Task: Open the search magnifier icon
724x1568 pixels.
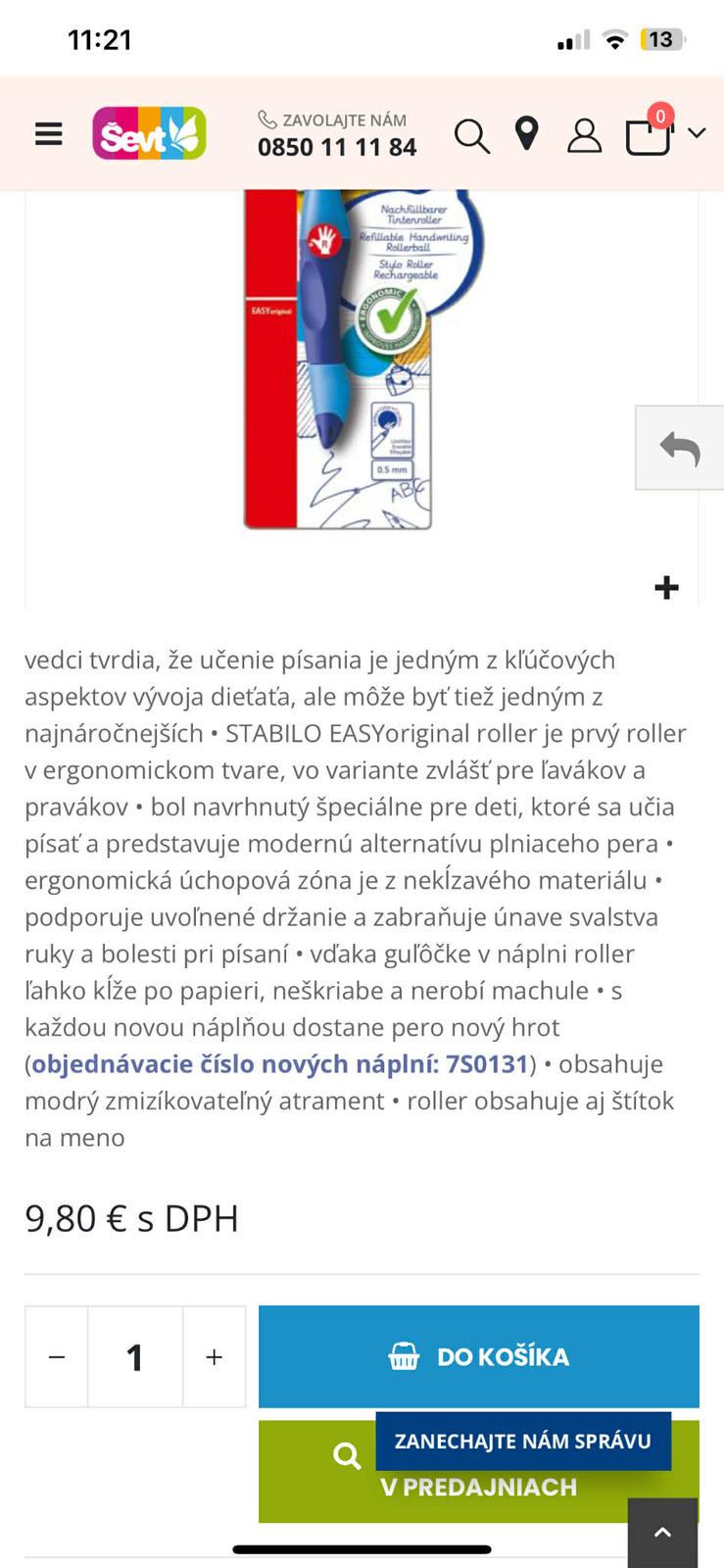Action: click(x=471, y=135)
